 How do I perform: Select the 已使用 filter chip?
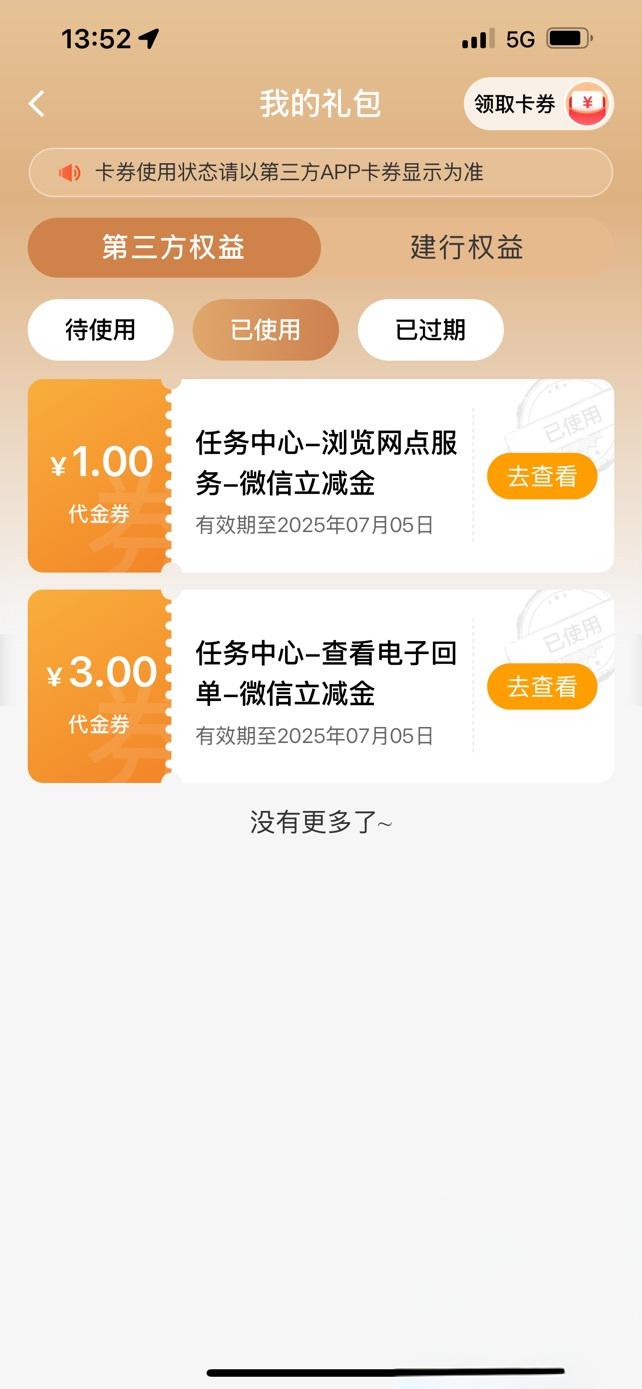click(266, 330)
